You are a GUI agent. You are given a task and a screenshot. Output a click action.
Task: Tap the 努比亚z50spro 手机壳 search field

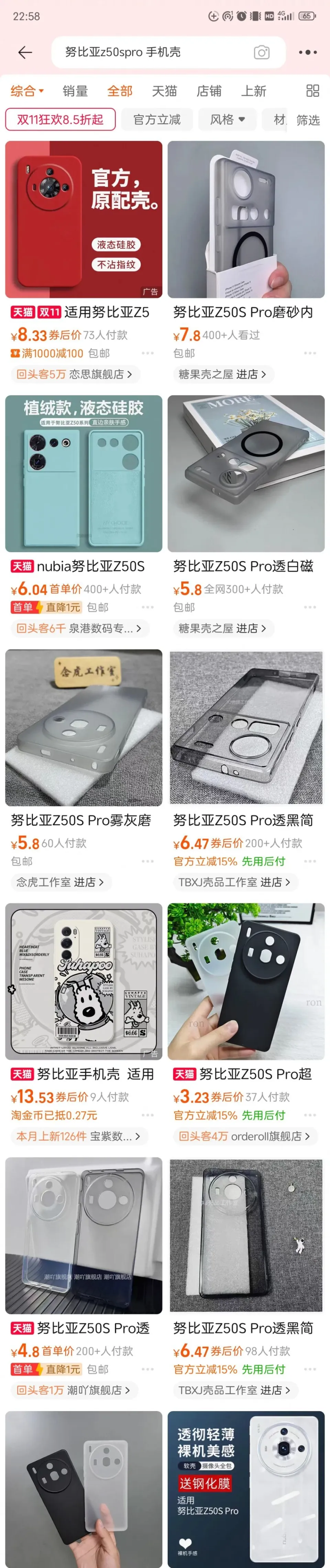coord(152,52)
